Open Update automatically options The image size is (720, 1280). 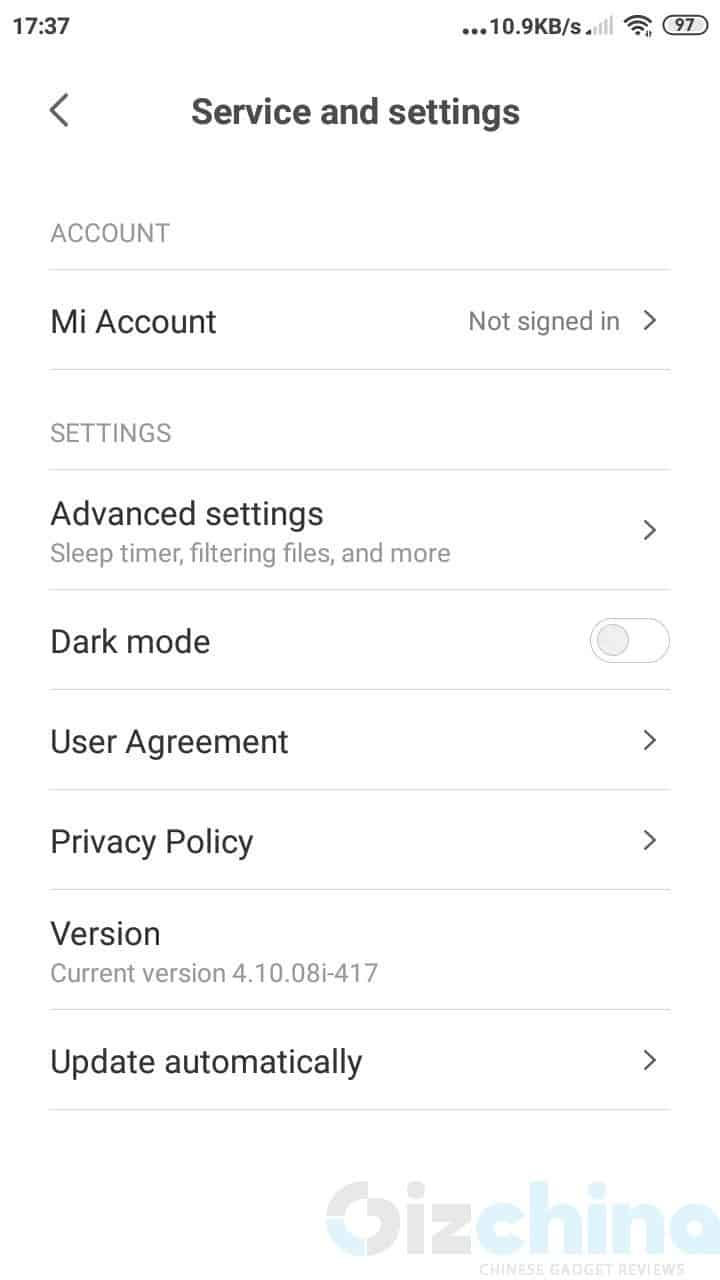tap(360, 1060)
